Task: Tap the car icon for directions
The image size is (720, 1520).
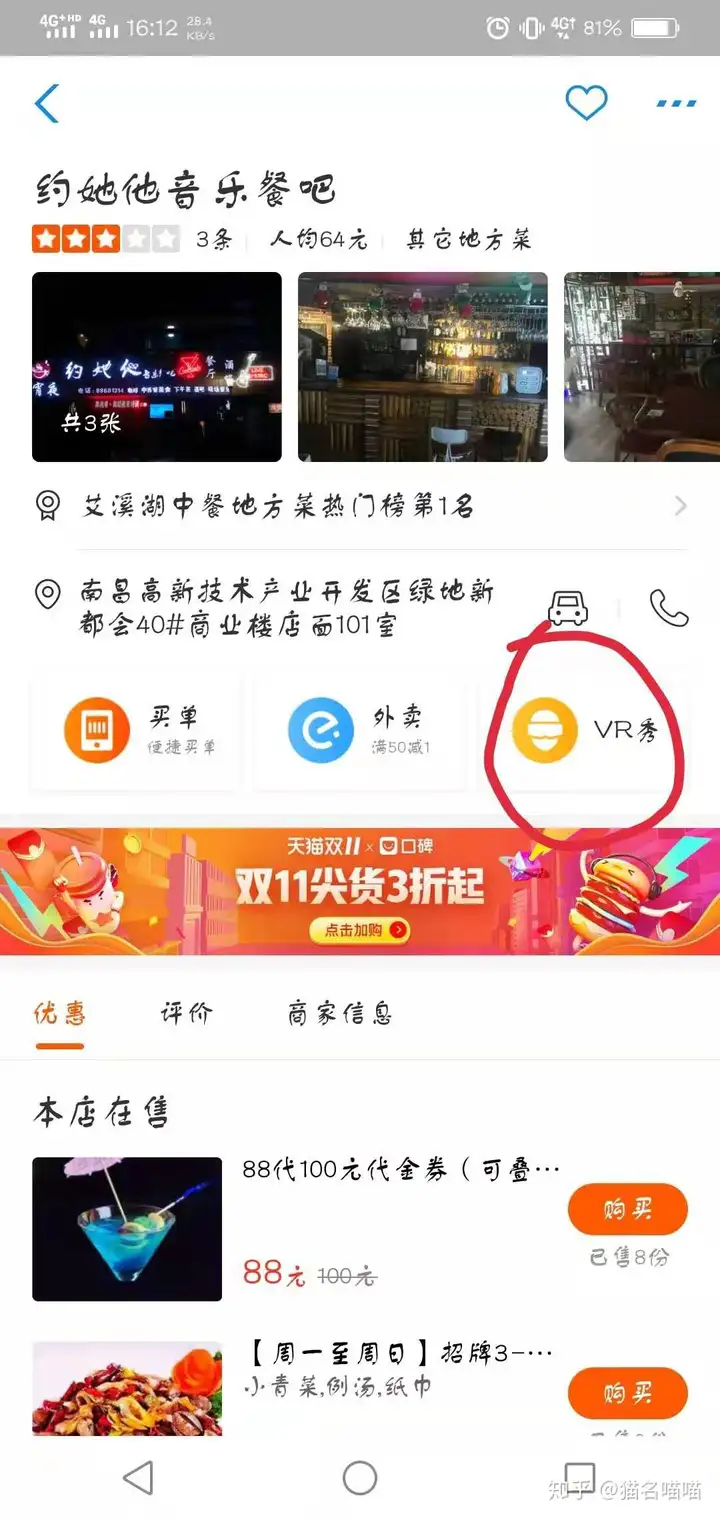Action: (568, 607)
